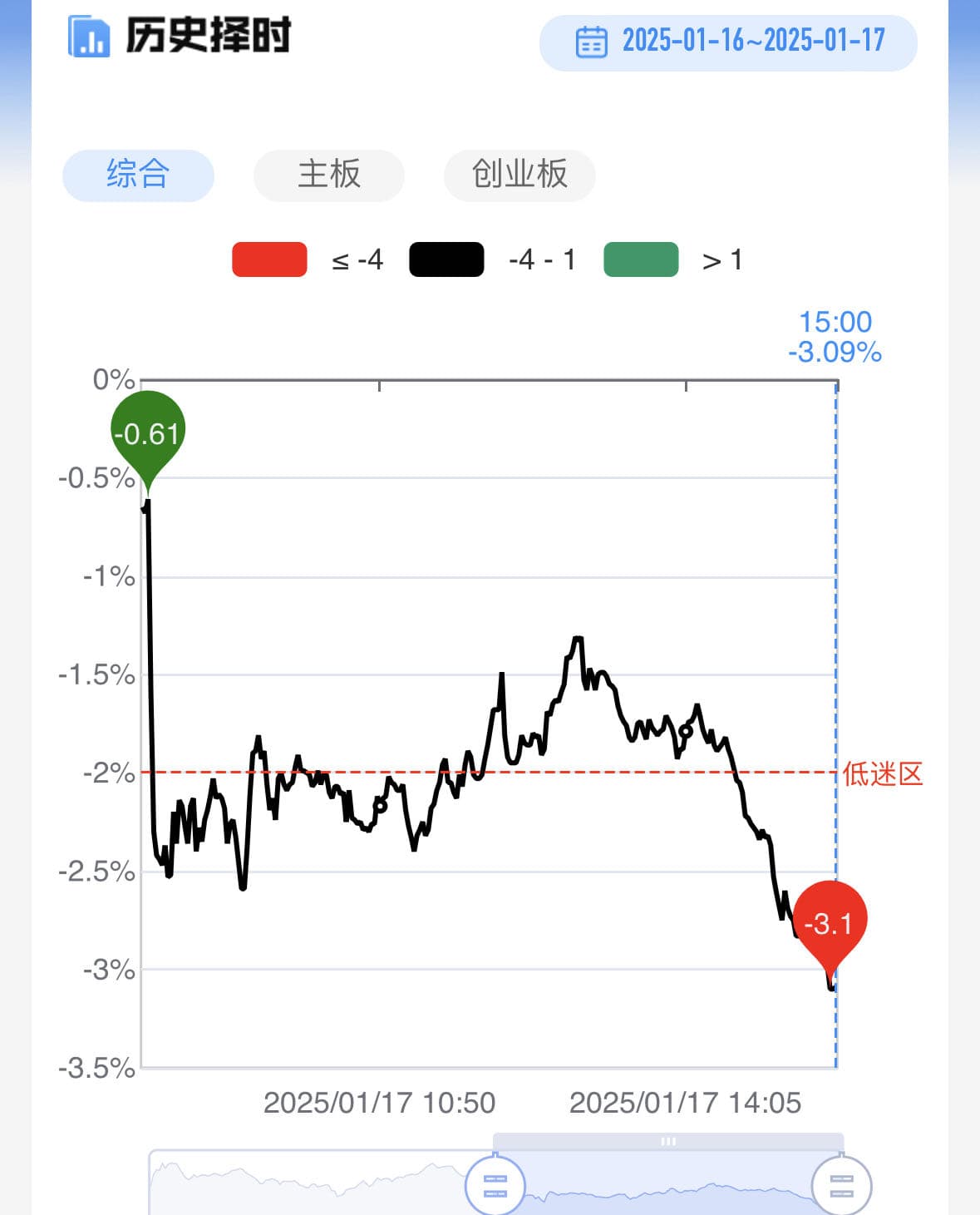Tap the right zoom handle of the range slider
This screenshot has height=1215, width=980.
tap(841, 1185)
